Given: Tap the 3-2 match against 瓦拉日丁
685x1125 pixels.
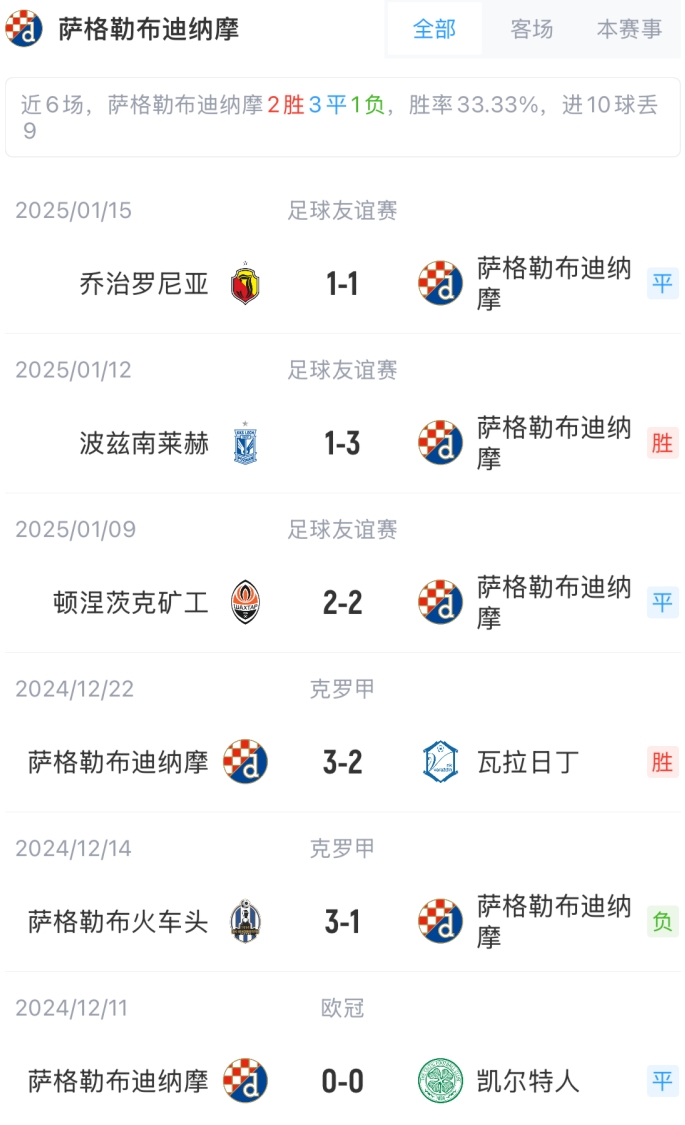Looking at the screenshot, I should tap(342, 762).
